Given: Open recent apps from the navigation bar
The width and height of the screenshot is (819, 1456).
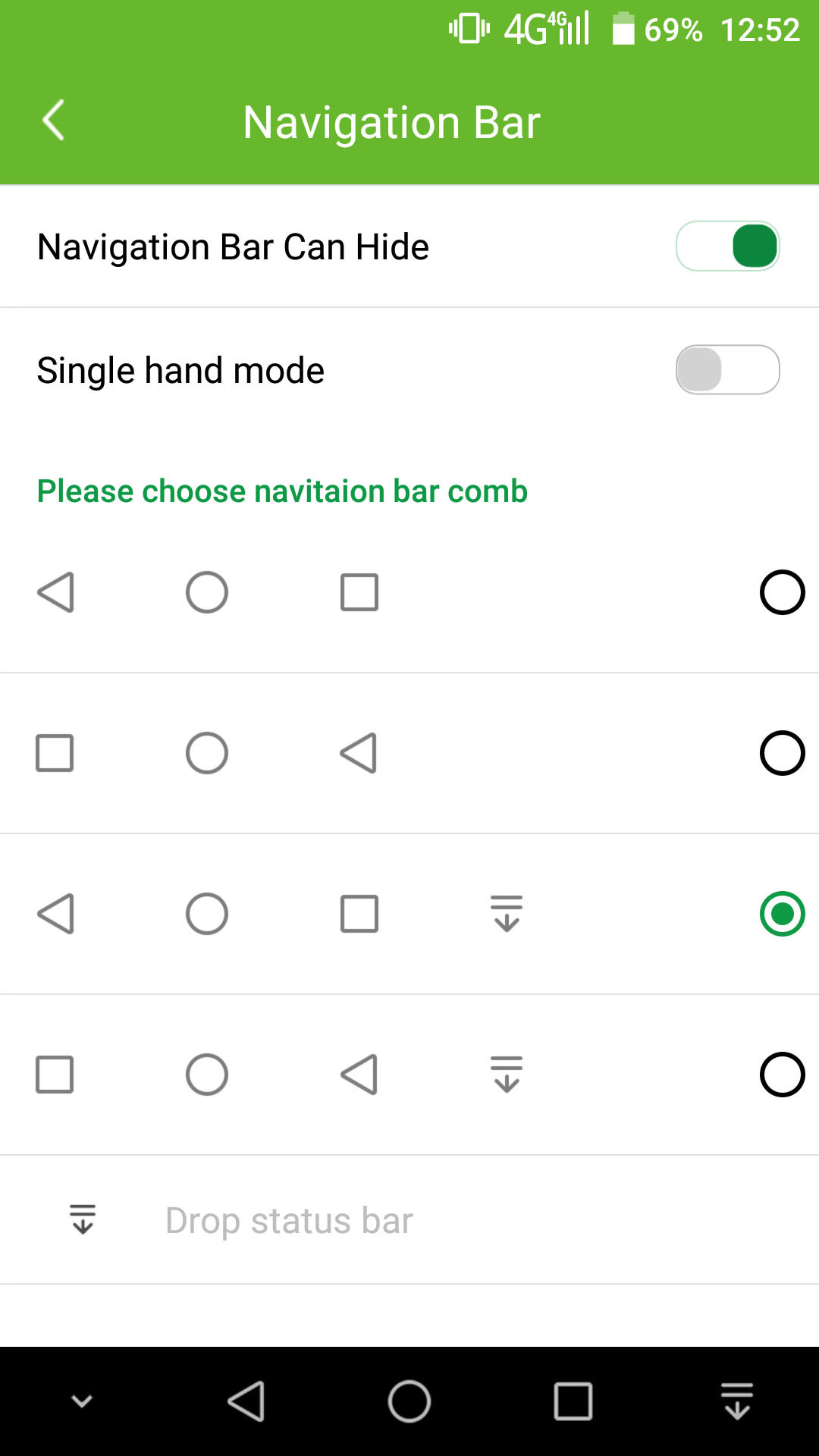Looking at the screenshot, I should click(x=573, y=1401).
